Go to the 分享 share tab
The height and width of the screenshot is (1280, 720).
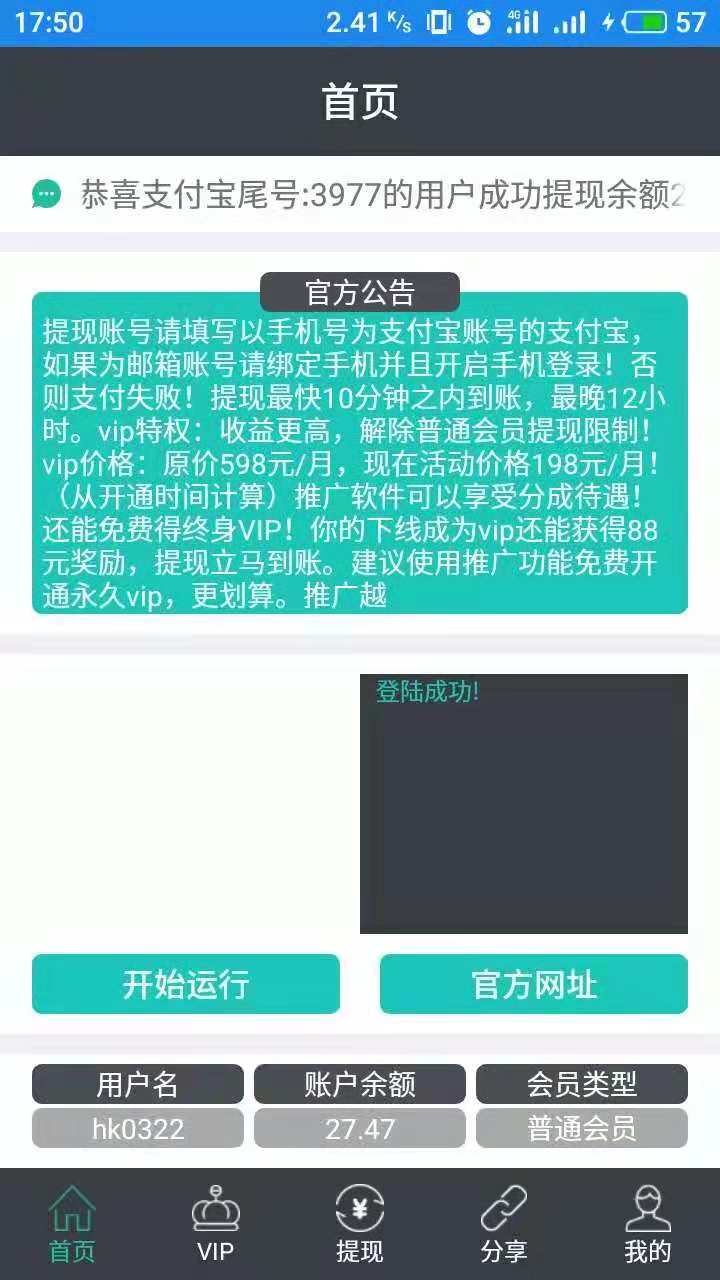point(504,1224)
